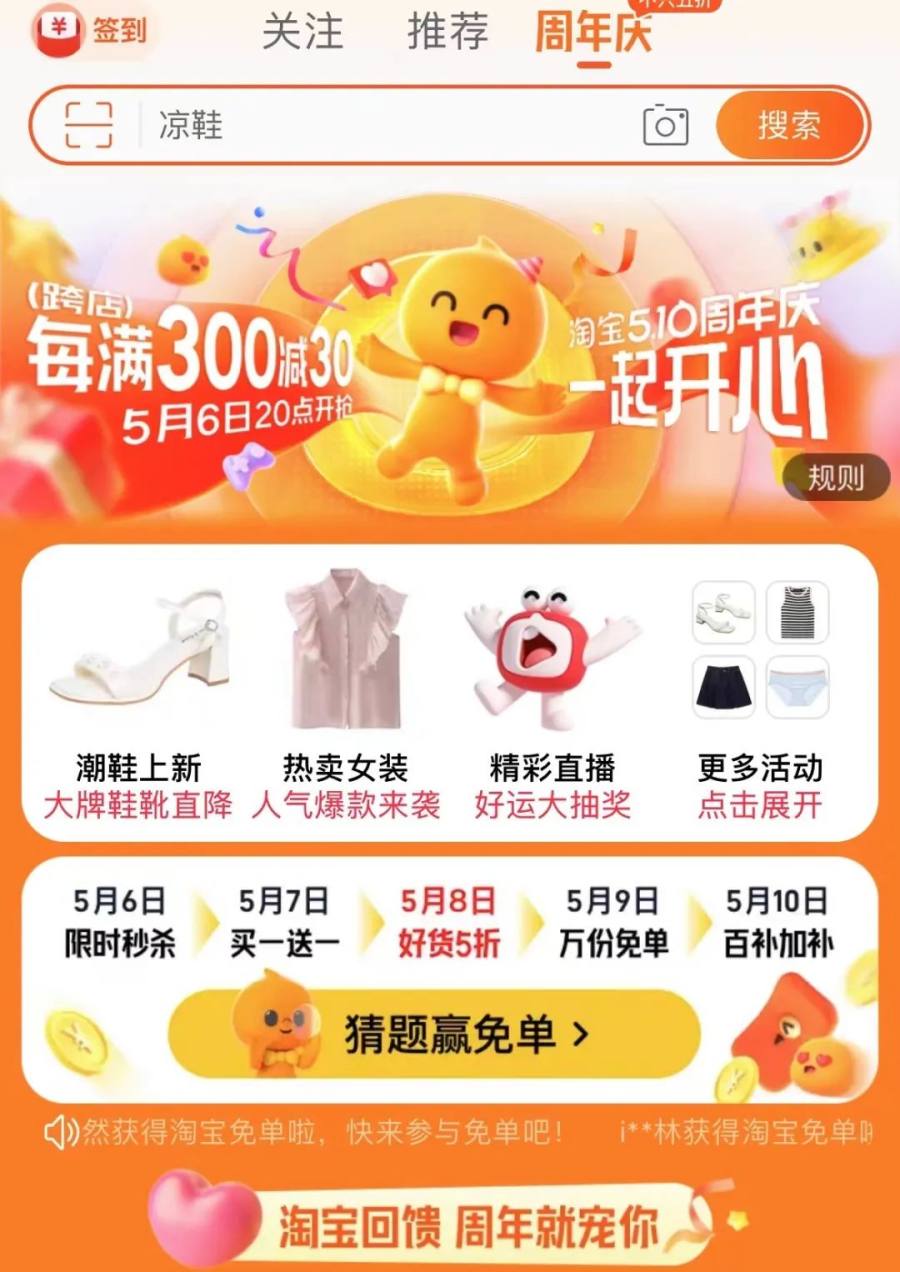Open camera image search
This screenshot has height=1272, width=900.
coord(665,126)
